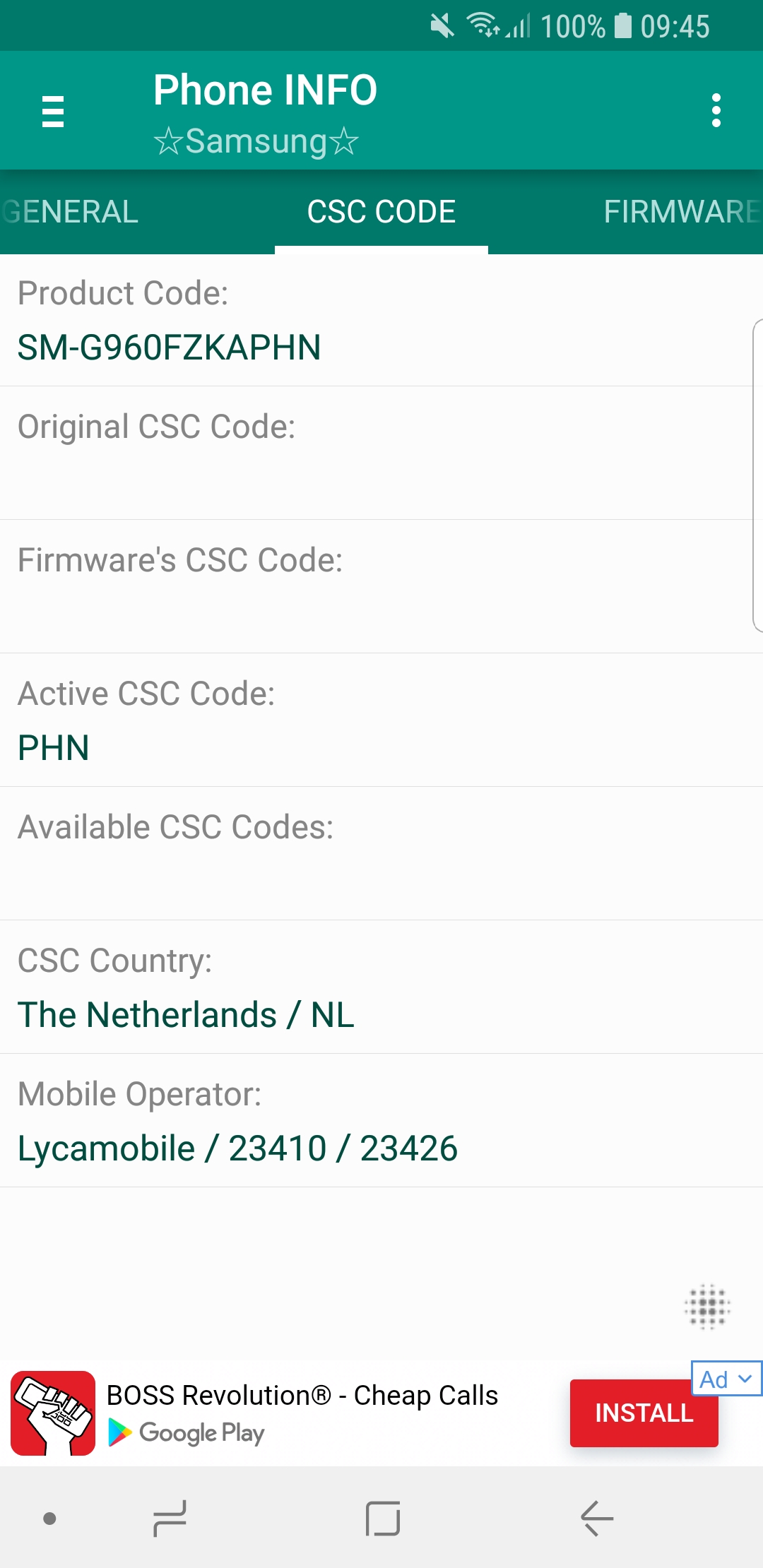Select the CSC Code tab
Screen dimensions: 763x1568
pos(381,212)
